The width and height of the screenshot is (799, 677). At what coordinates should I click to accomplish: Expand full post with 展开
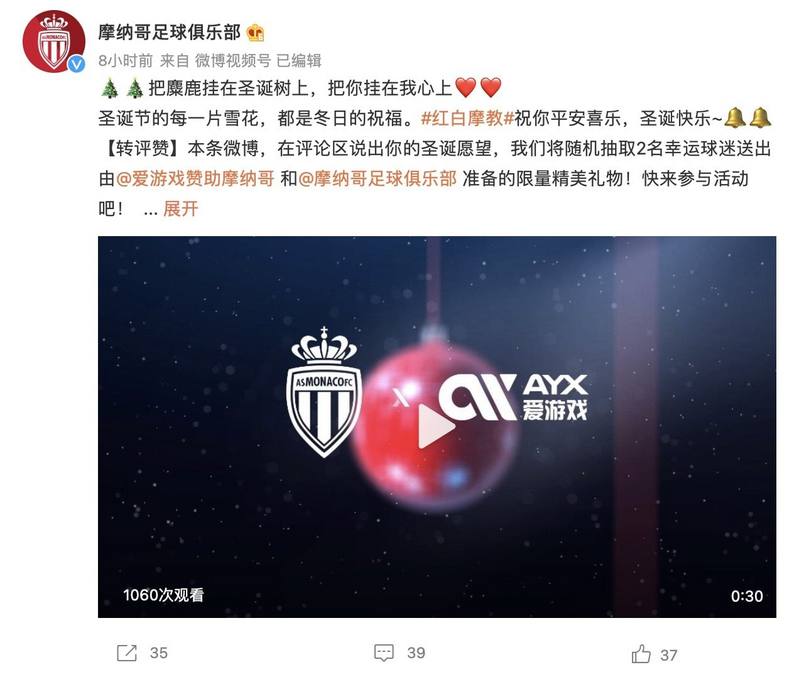180,211
